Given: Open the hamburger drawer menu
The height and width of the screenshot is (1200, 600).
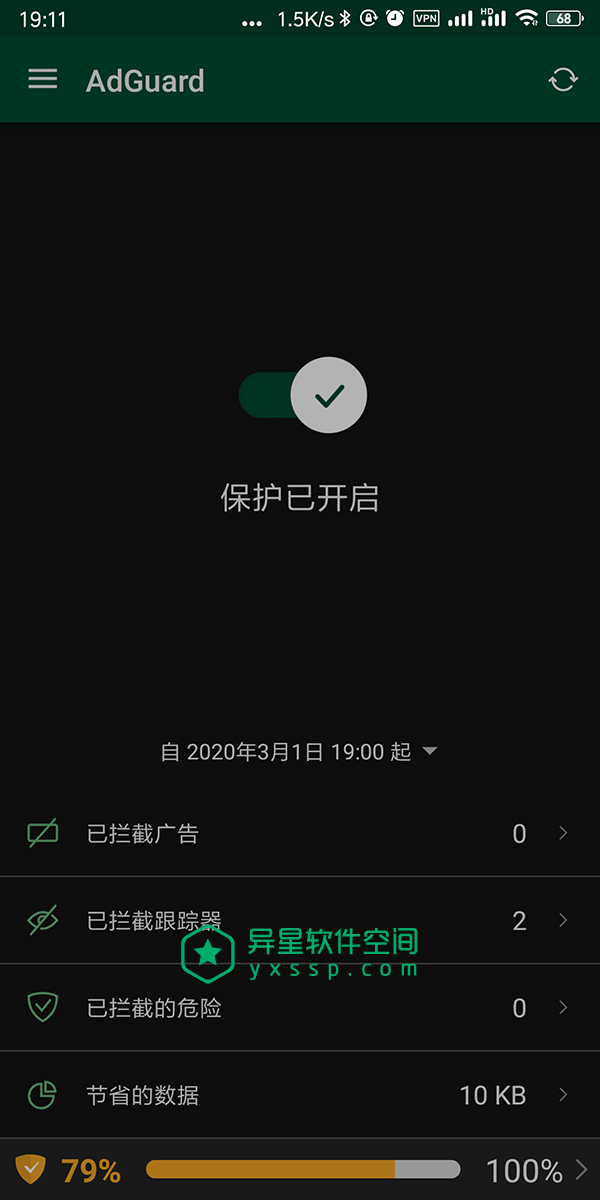Looking at the screenshot, I should 42,80.
